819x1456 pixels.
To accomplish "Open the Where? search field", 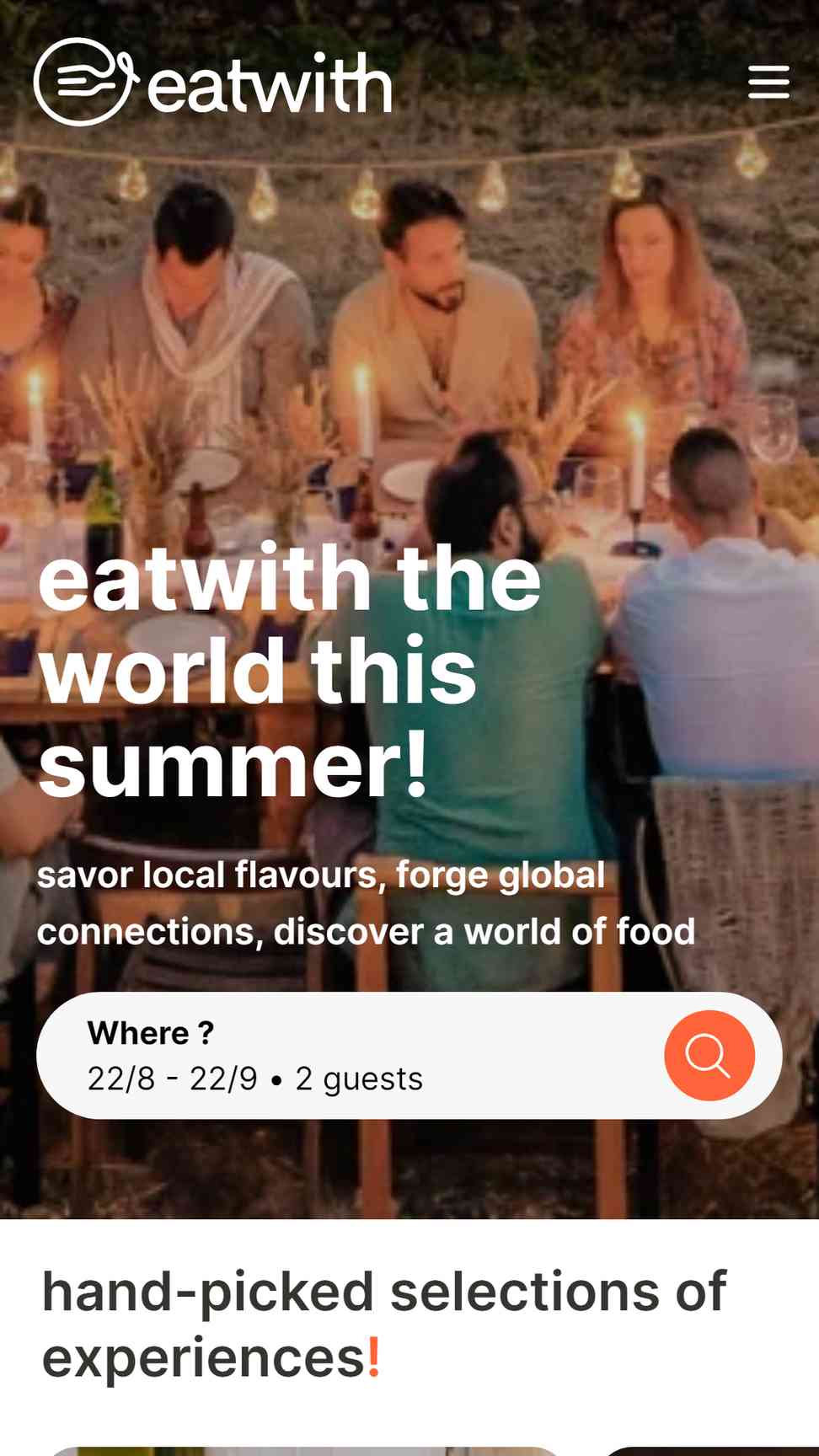I will [x=409, y=1055].
